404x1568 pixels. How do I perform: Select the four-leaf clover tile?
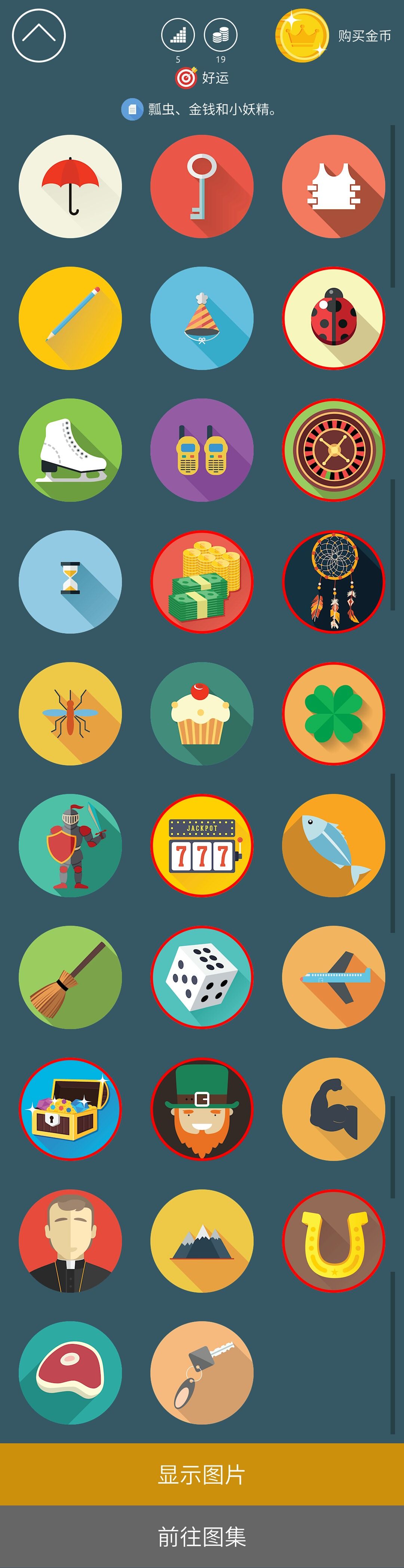[x=333, y=713]
